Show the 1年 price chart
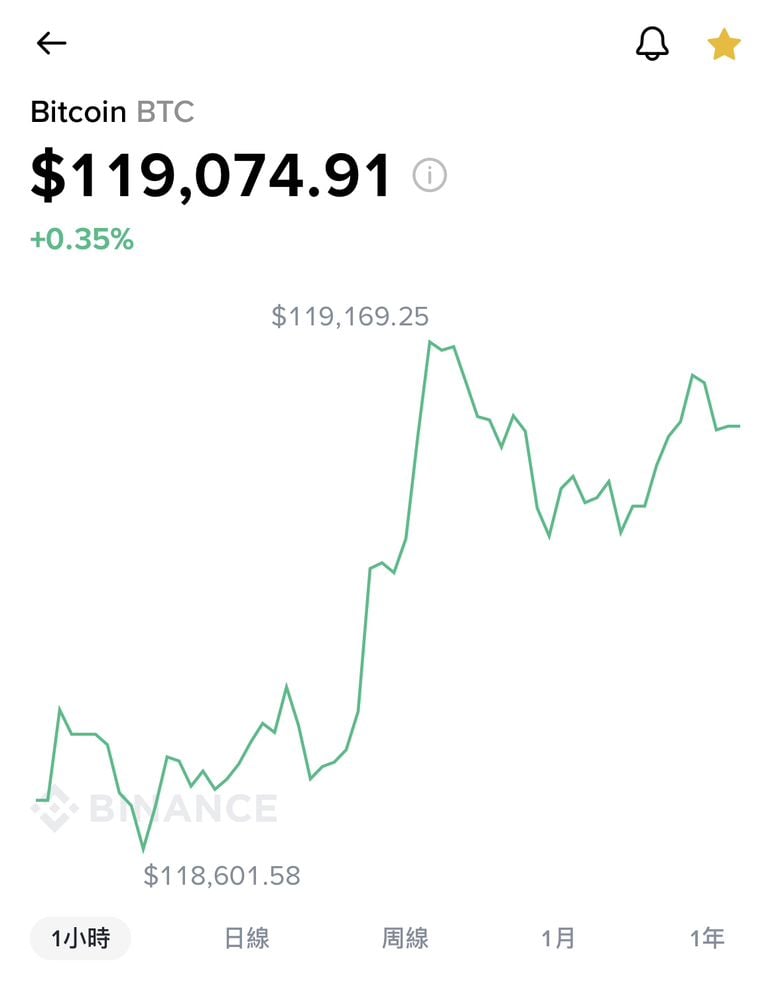776x1000 pixels. pos(707,938)
